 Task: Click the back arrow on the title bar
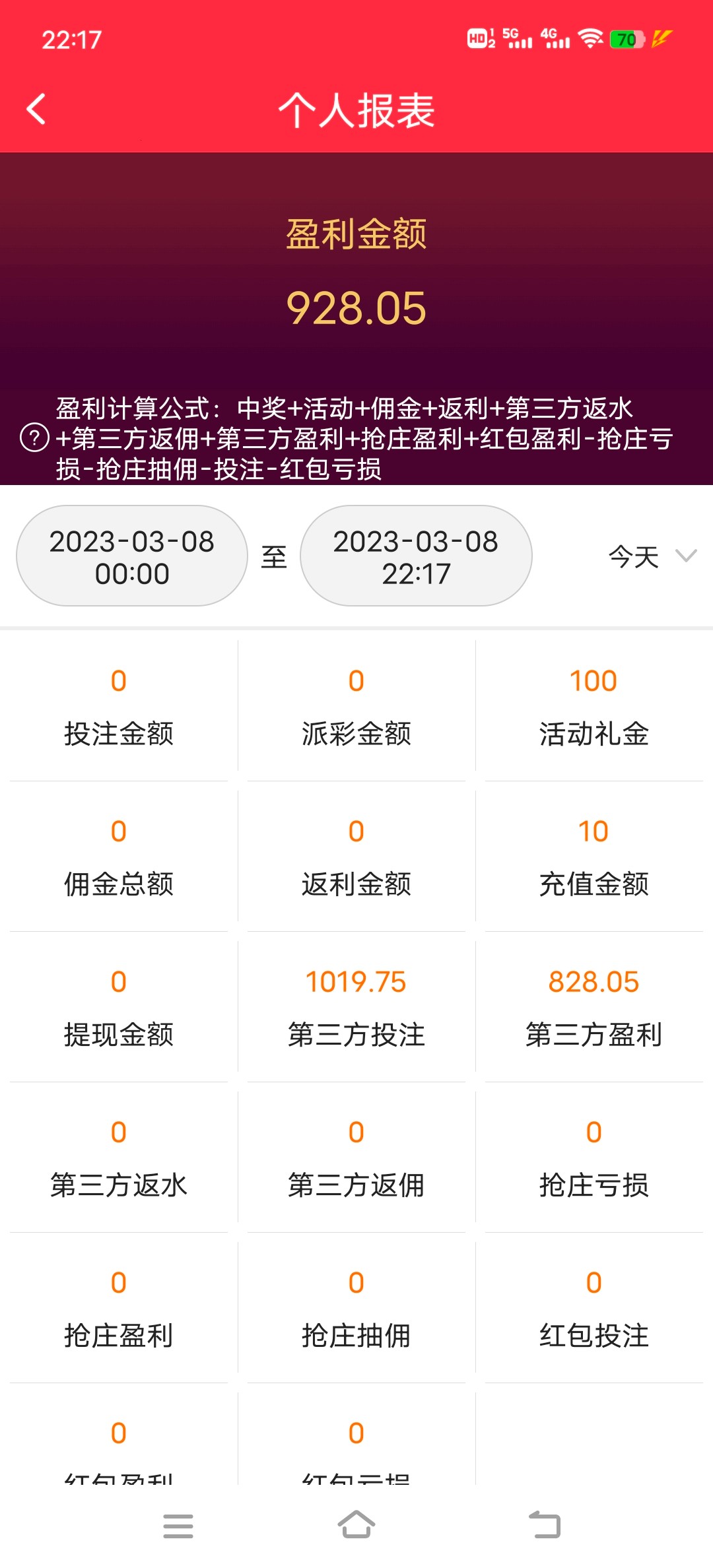point(36,109)
